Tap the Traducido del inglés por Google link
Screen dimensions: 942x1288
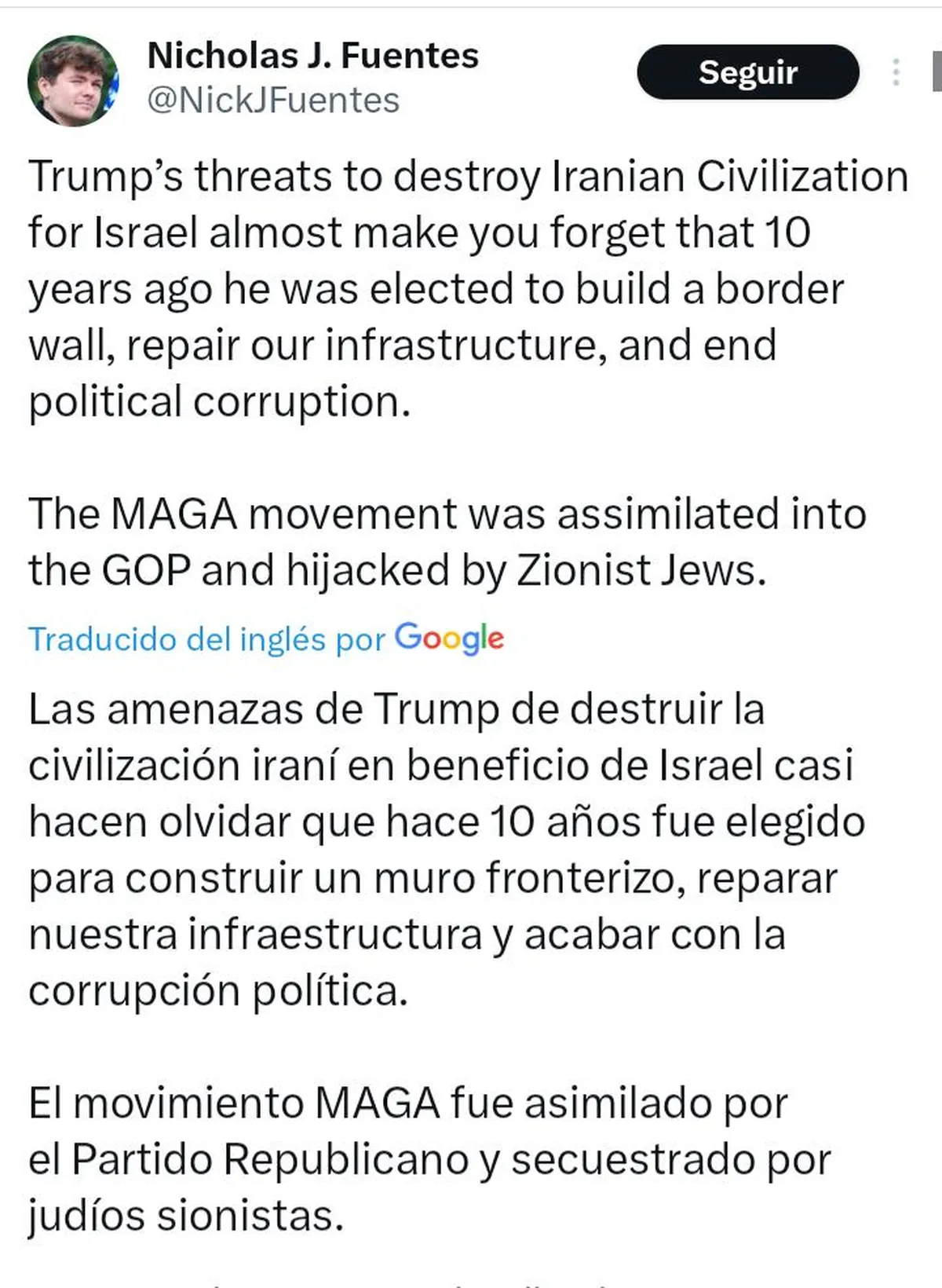(x=265, y=639)
